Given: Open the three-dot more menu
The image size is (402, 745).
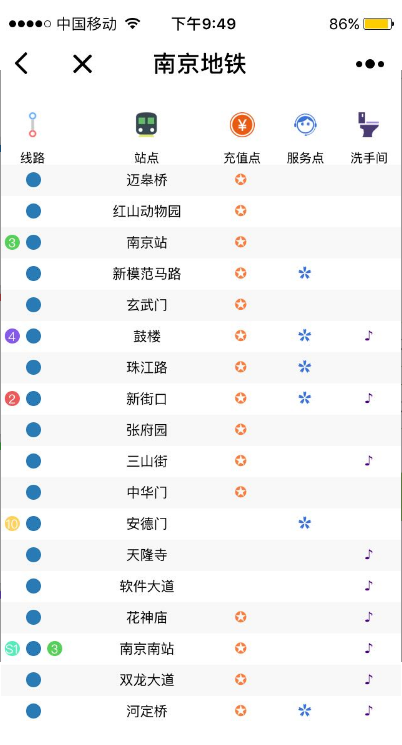Looking at the screenshot, I should click(x=370, y=64).
